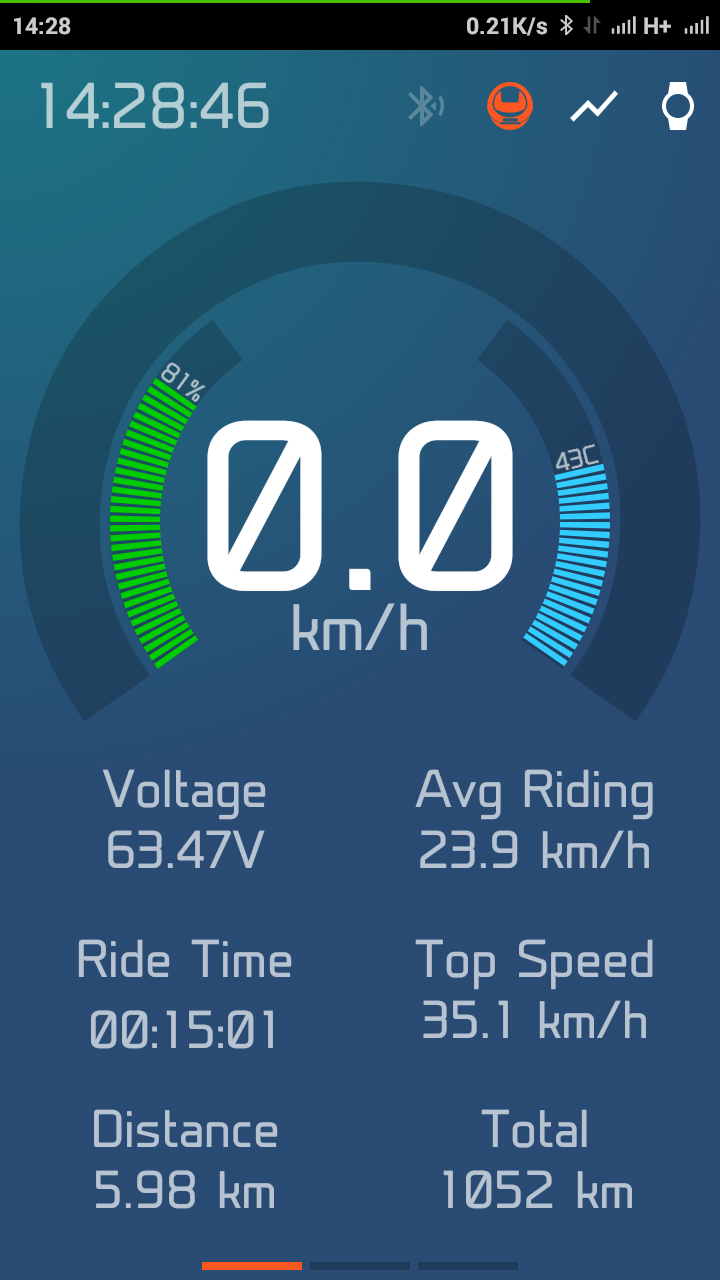720x1280 pixels.
Task: Open the ride log graph icon
Action: 594,106
